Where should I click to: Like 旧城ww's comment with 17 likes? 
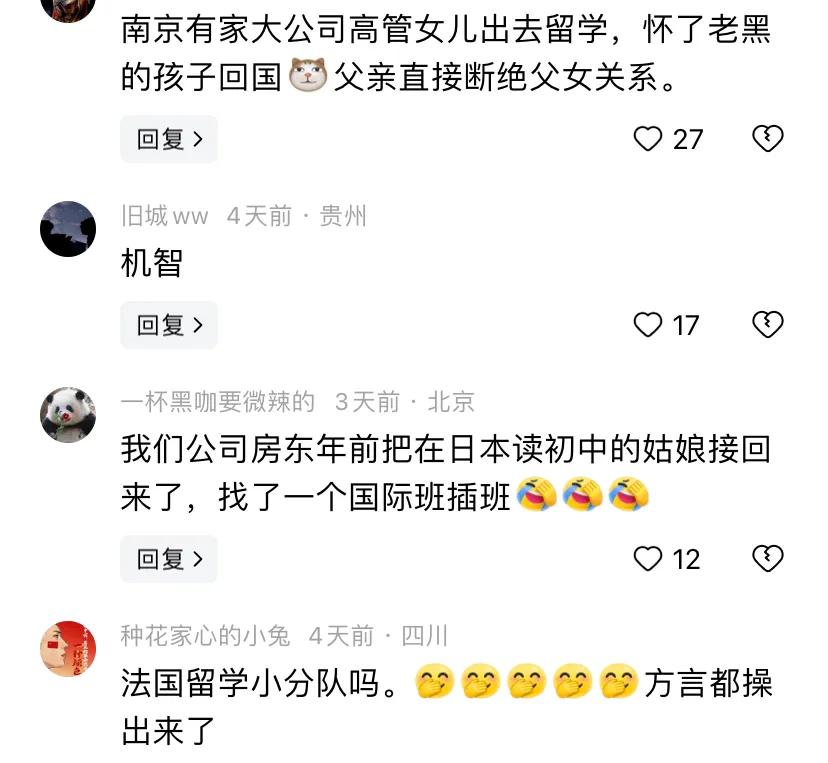(649, 325)
